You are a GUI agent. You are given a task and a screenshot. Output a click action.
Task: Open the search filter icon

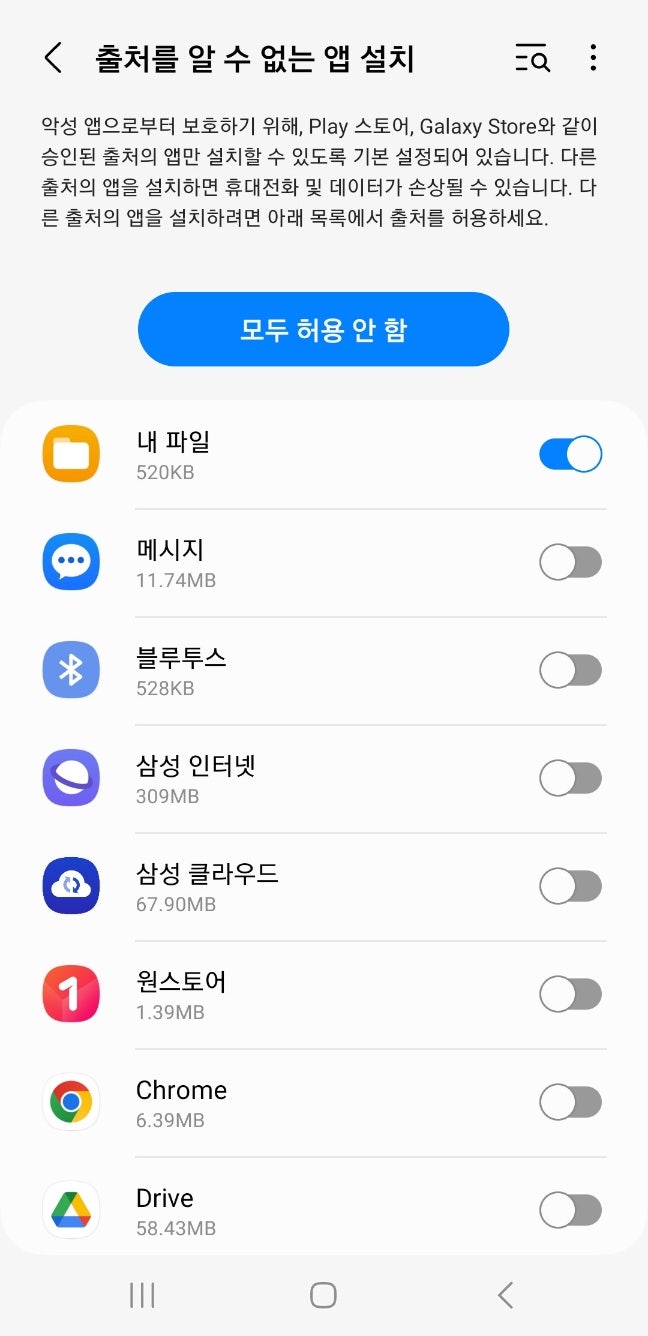[532, 59]
